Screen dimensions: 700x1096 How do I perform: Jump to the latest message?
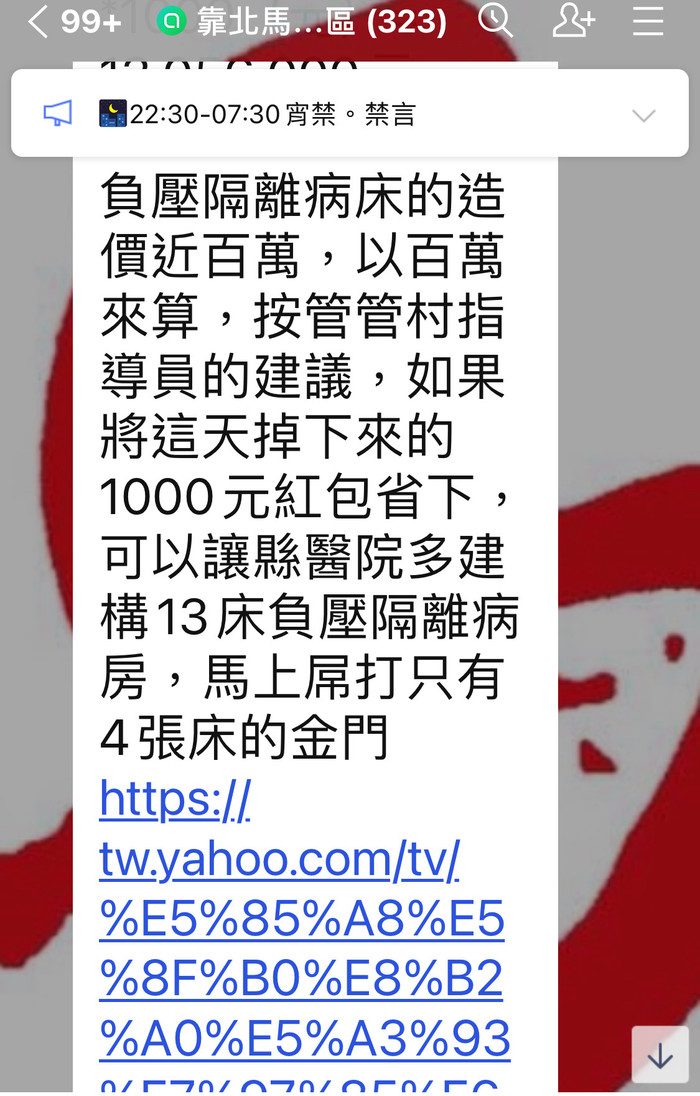[660, 1055]
